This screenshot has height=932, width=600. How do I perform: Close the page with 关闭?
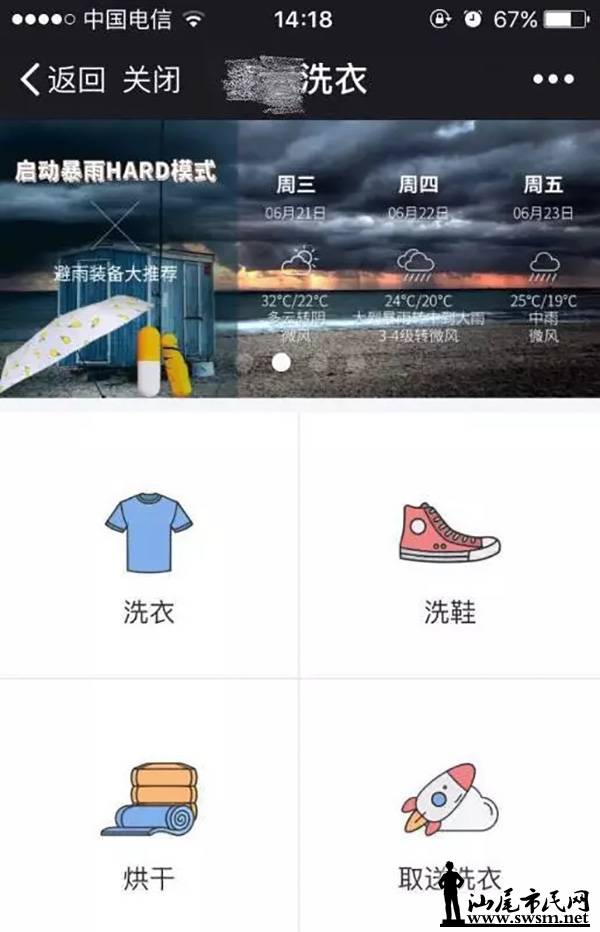coord(151,80)
